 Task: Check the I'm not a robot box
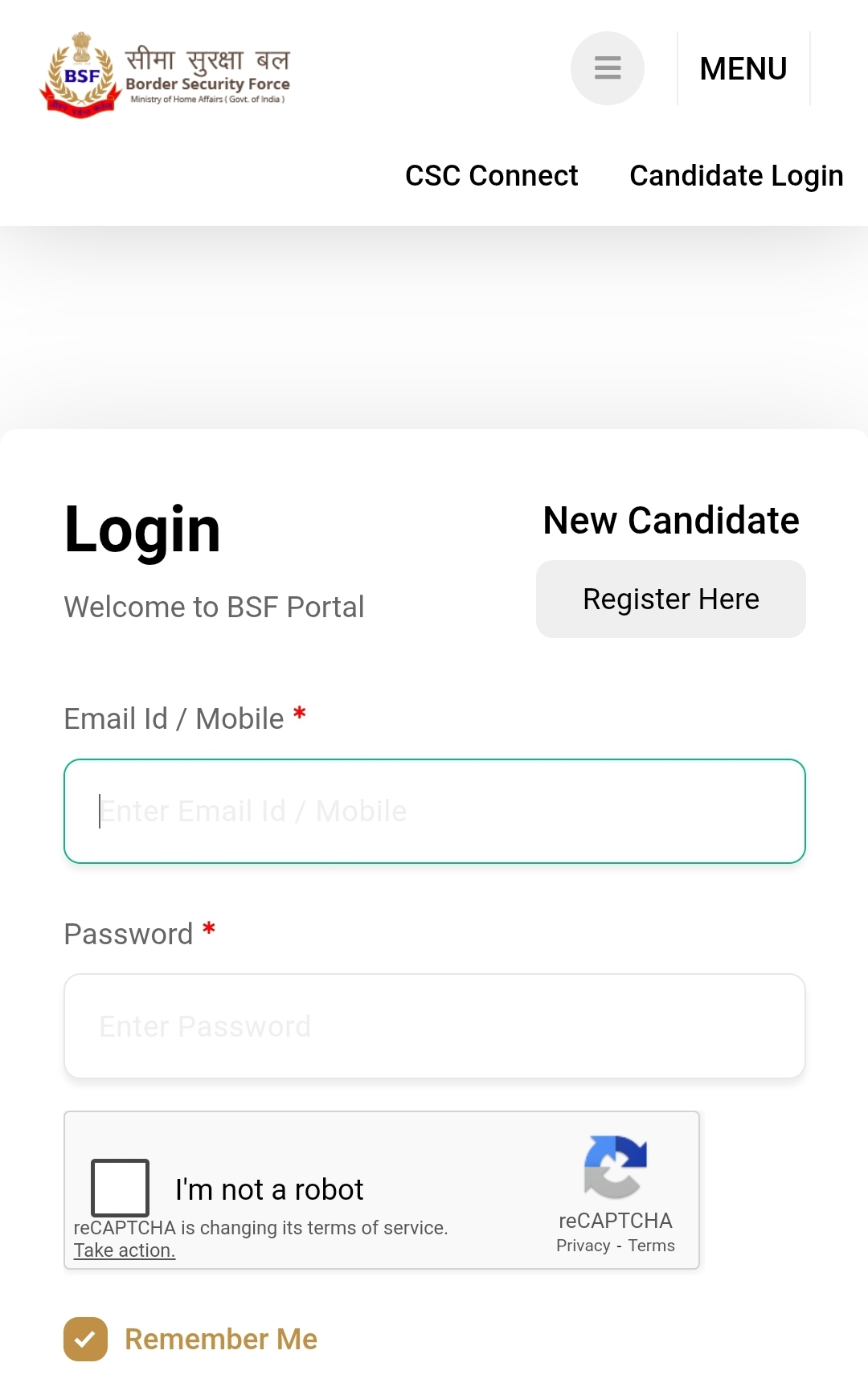click(120, 1187)
